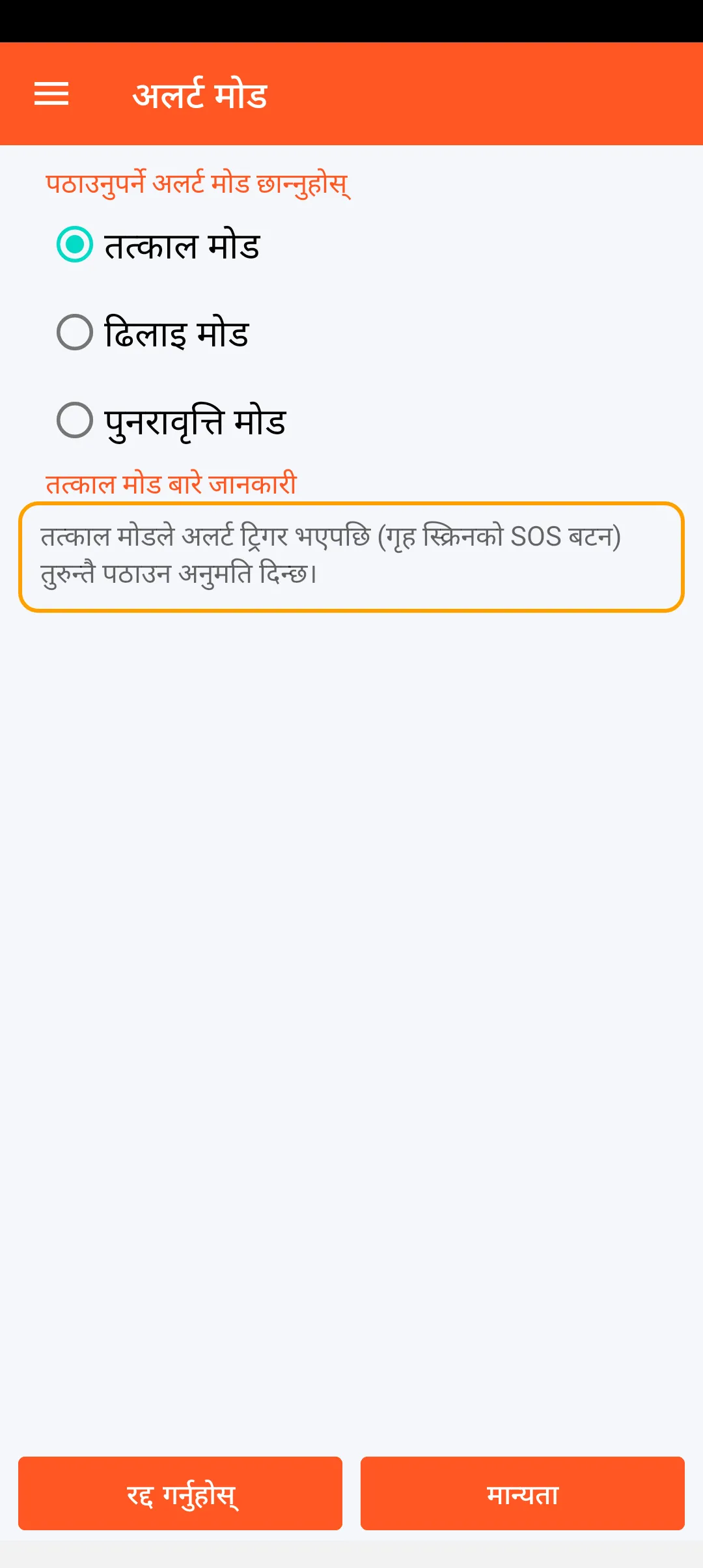Pick the पुनरावृत्ति मोड radio option
The height and width of the screenshot is (1568, 703).
75,421
